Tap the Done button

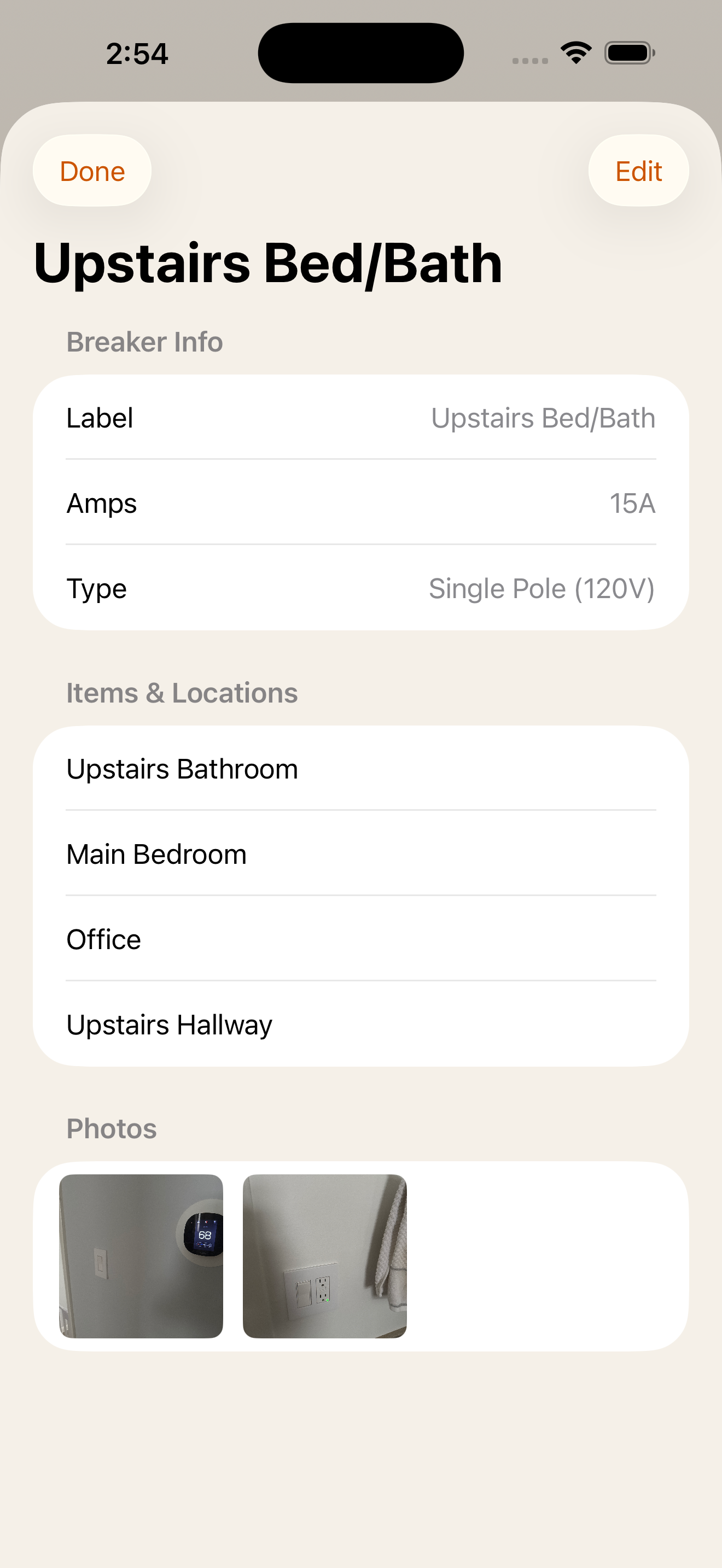(x=91, y=171)
